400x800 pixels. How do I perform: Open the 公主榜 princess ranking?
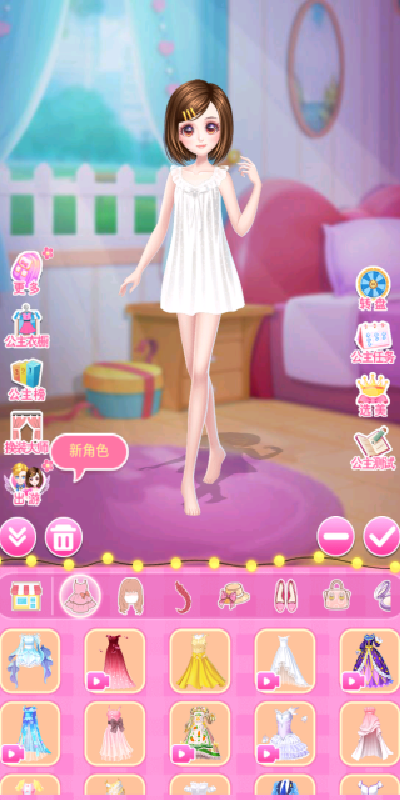[27, 380]
